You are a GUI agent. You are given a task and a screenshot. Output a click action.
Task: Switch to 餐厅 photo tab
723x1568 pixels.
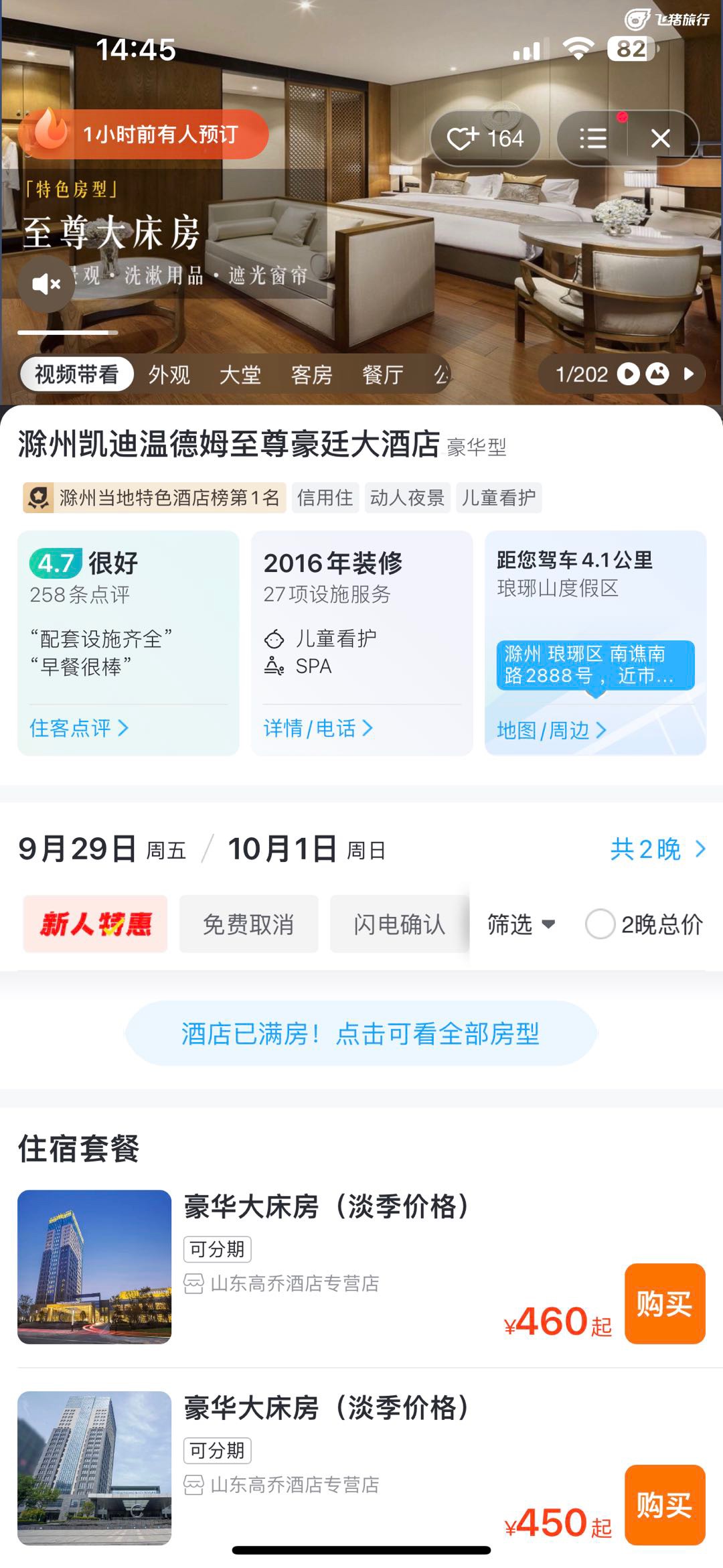pos(383,374)
